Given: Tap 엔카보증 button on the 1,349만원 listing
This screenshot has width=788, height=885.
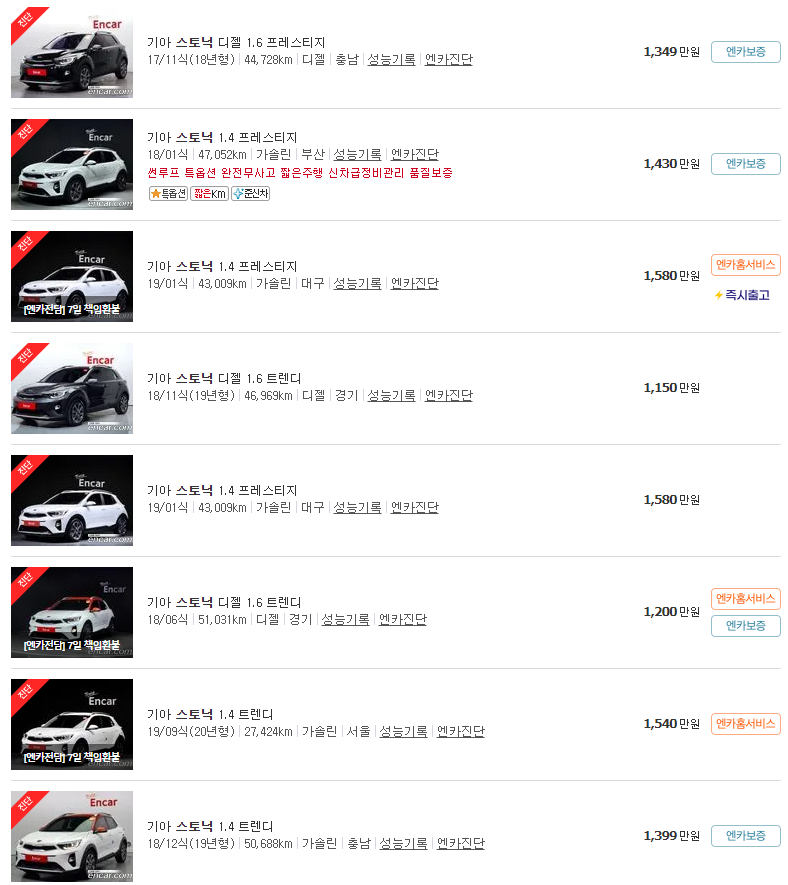Looking at the screenshot, I should (x=745, y=52).
